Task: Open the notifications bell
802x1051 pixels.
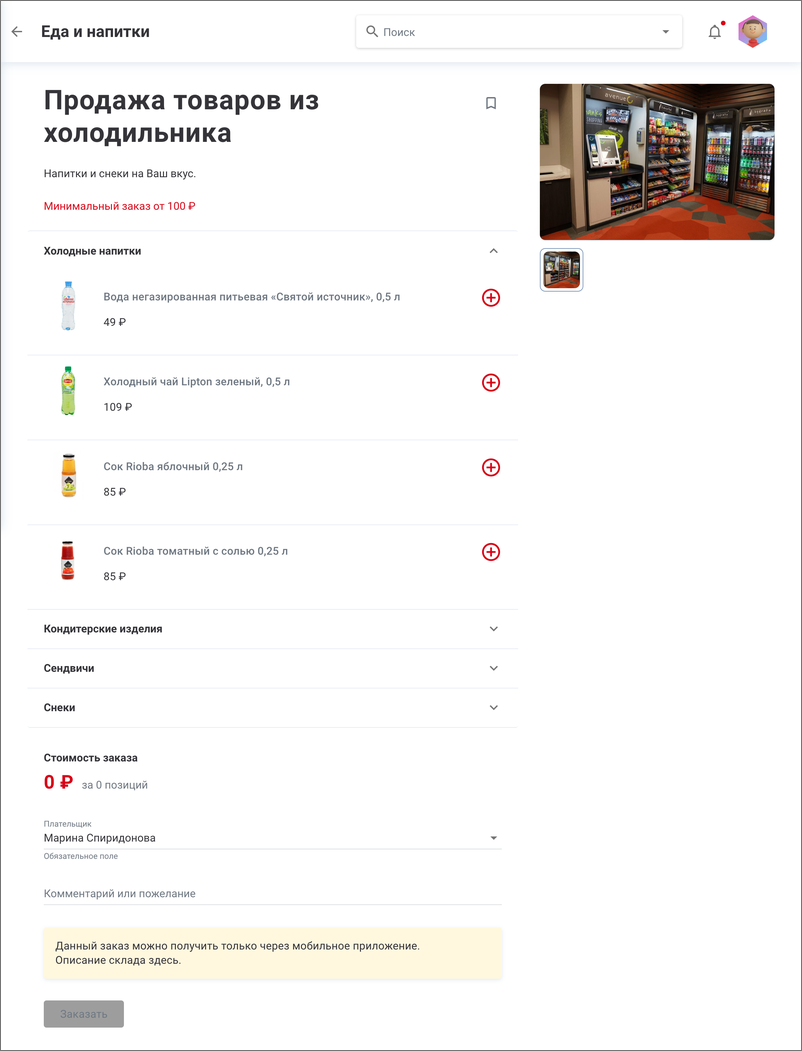Action: [x=715, y=32]
